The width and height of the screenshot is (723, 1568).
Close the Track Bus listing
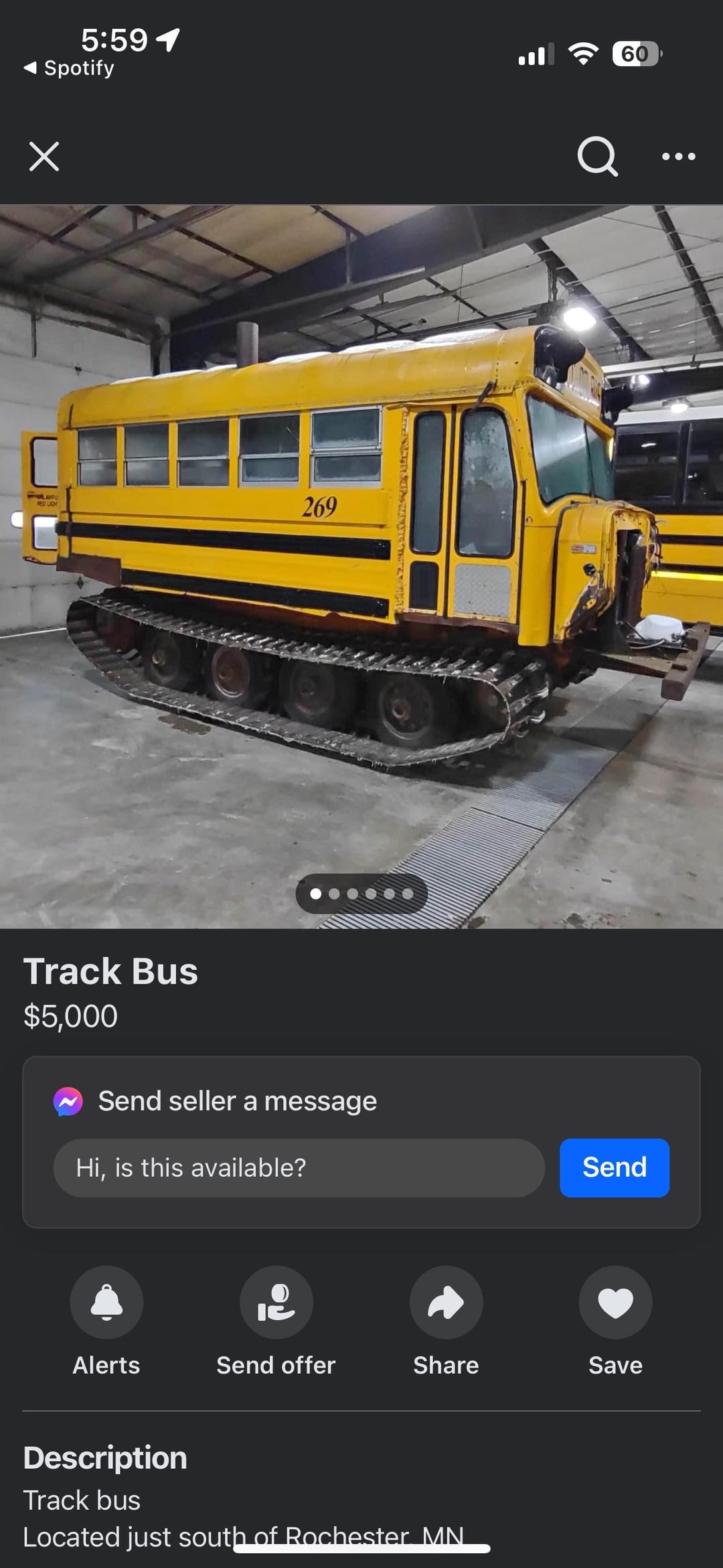(44, 157)
